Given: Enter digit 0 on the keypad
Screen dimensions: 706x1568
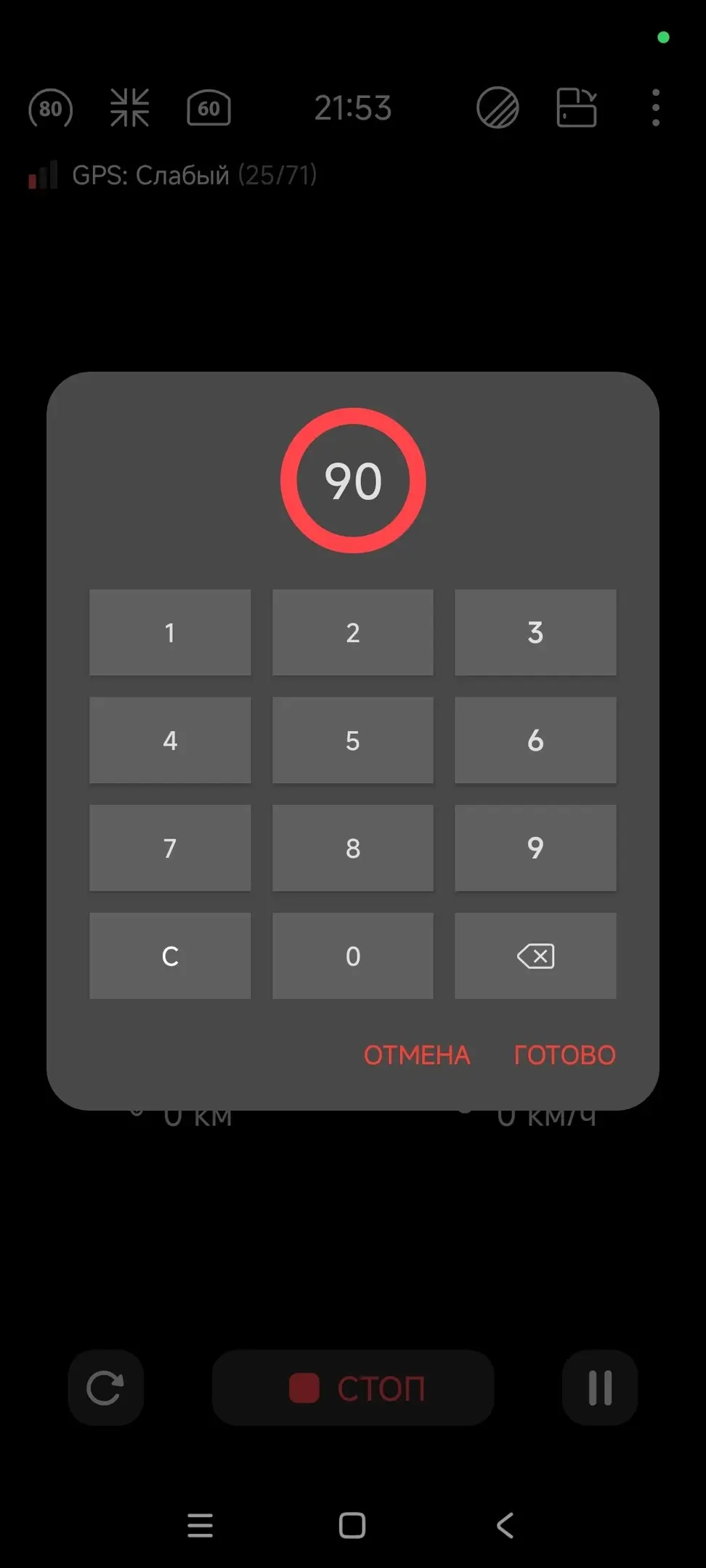Looking at the screenshot, I should [352, 955].
